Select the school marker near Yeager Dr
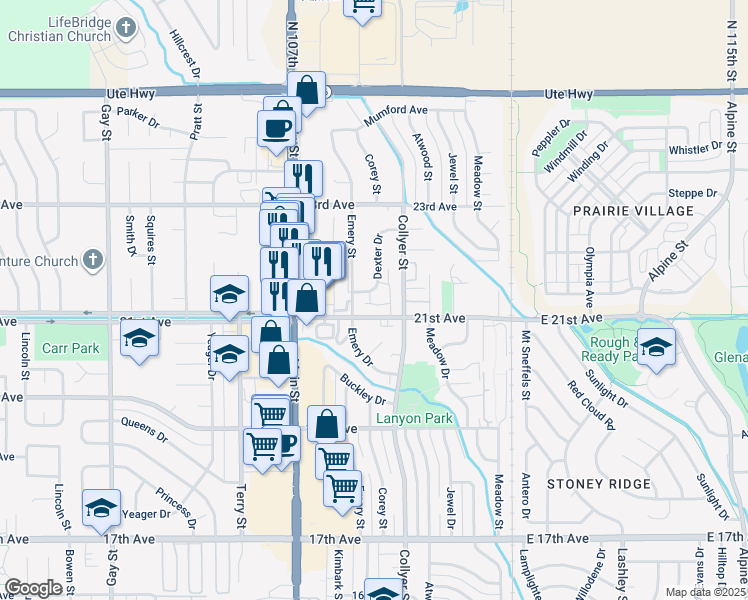The height and width of the screenshot is (600, 748). [x=101, y=509]
